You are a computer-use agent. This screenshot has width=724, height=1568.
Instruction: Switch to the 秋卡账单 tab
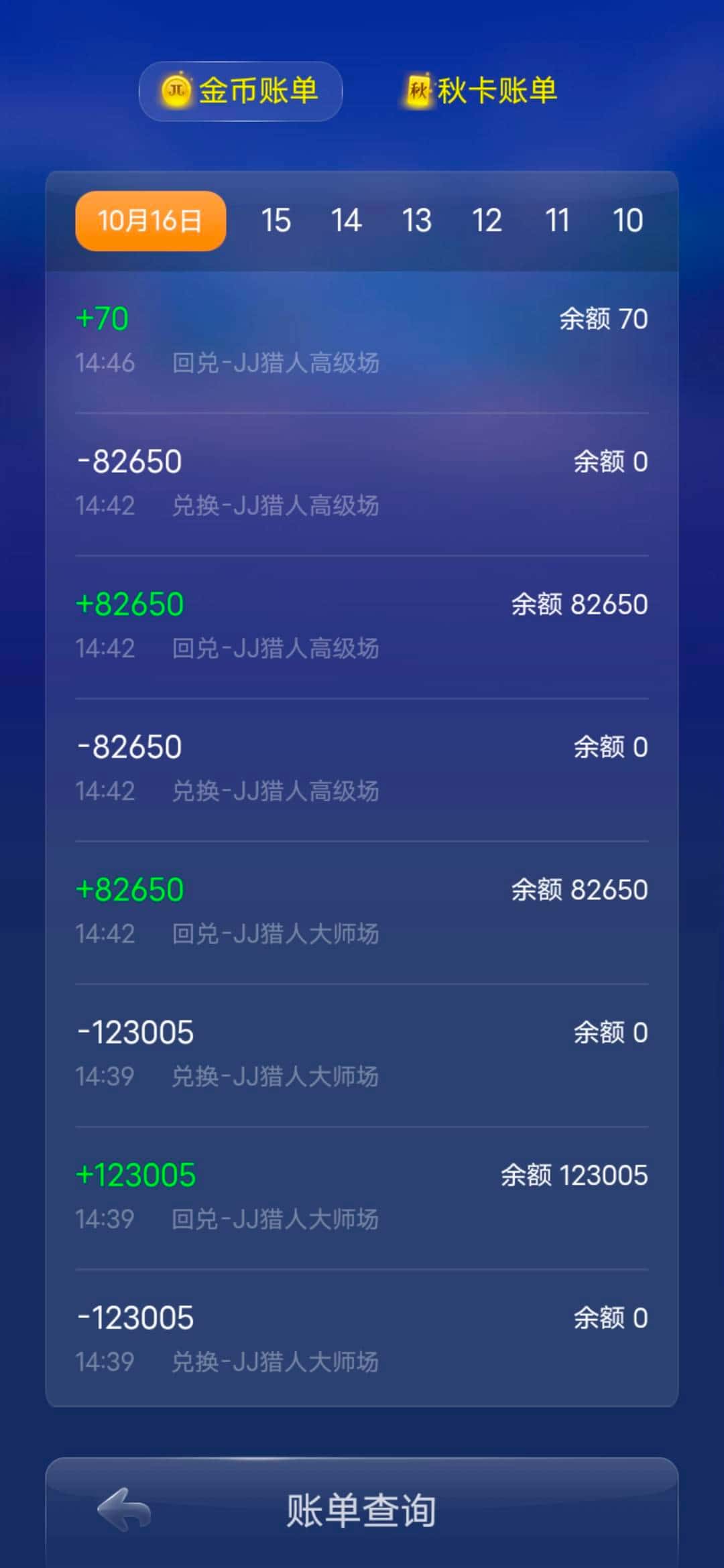tap(496, 90)
